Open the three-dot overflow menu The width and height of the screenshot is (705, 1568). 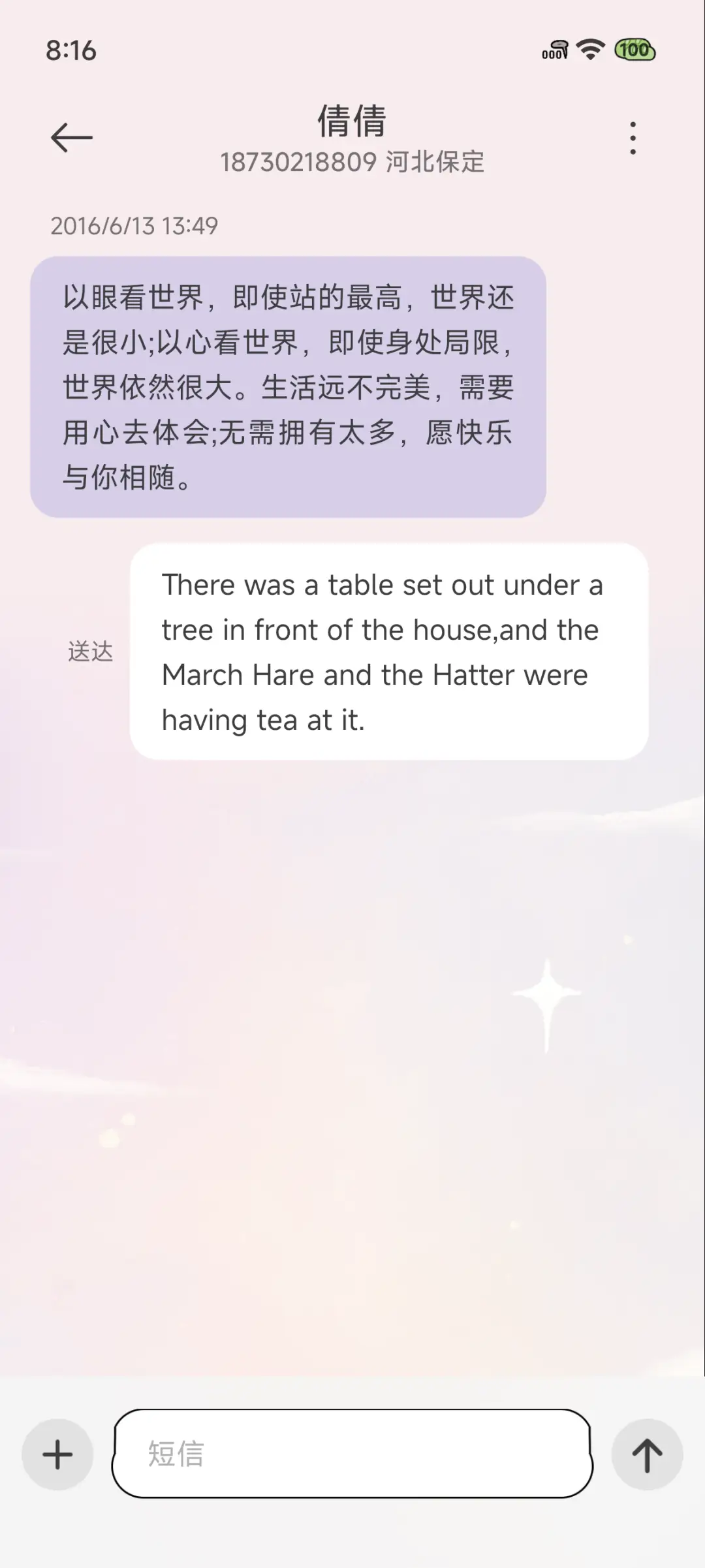pos(632,137)
